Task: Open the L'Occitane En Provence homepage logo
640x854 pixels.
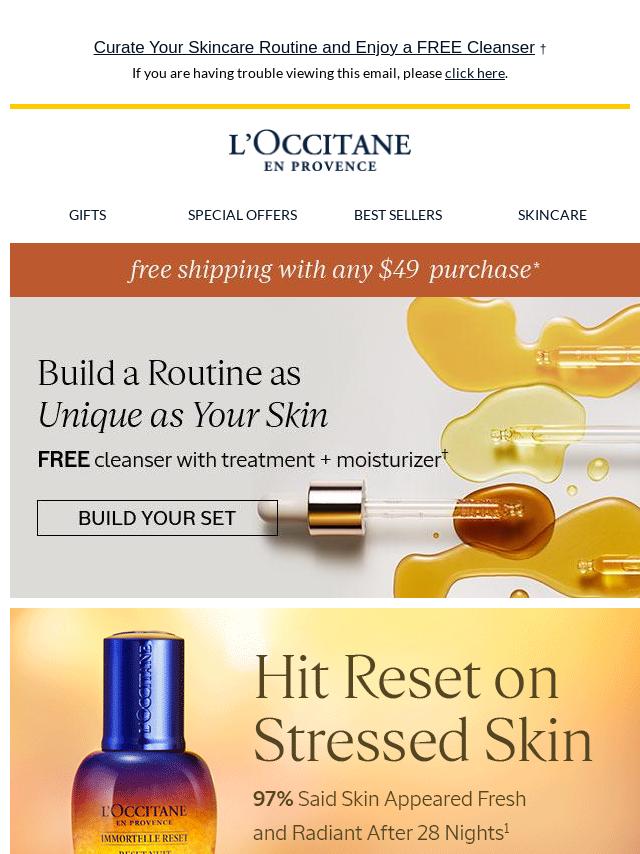Action: (319, 151)
